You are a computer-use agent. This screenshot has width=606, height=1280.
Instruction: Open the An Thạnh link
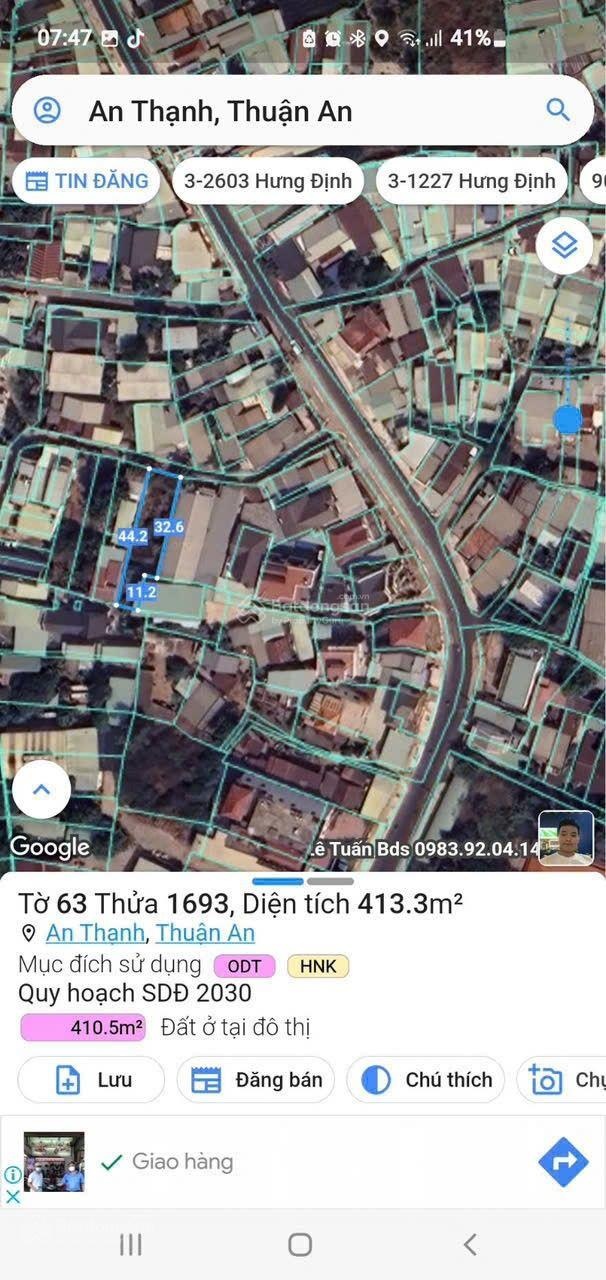pyautogui.click(x=96, y=933)
